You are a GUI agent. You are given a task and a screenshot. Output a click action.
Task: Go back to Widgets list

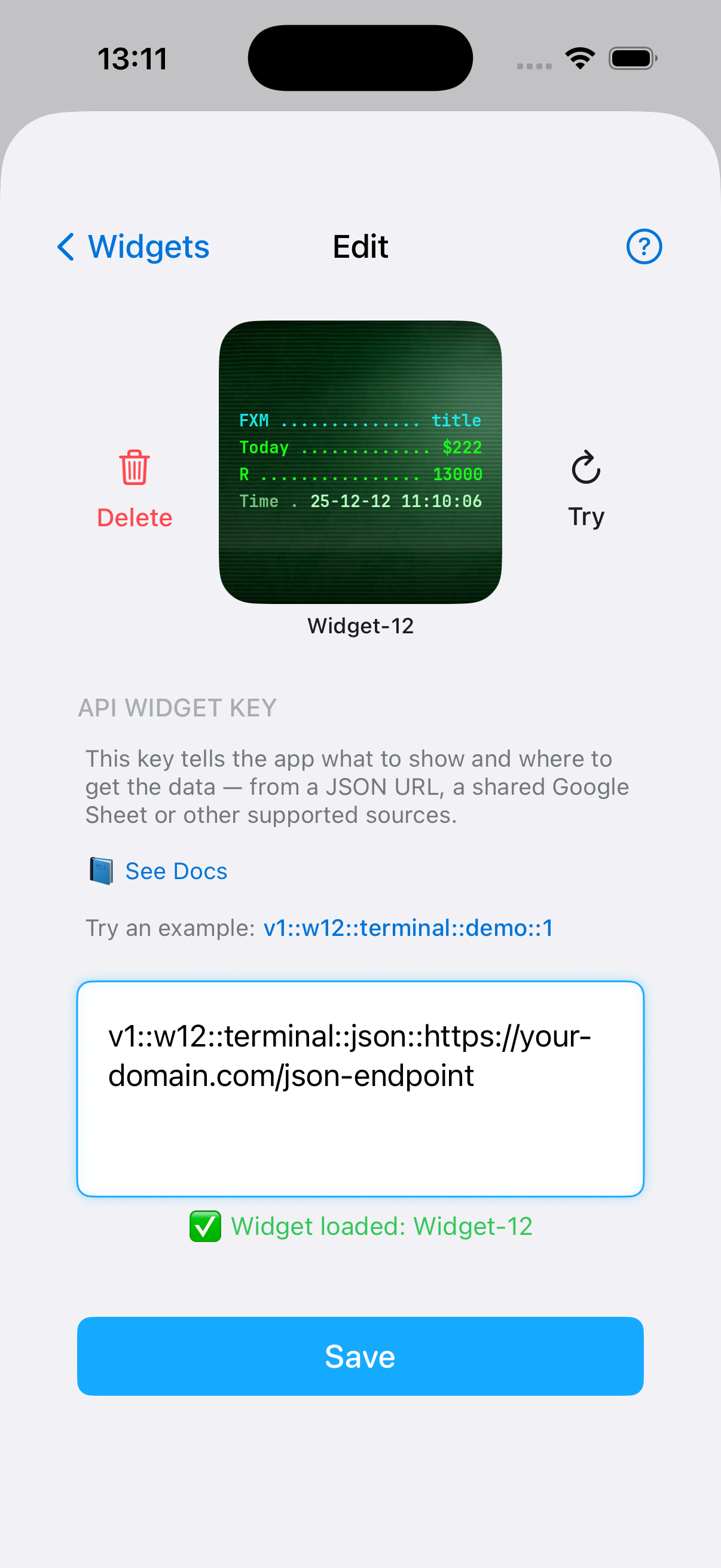pos(133,246)
